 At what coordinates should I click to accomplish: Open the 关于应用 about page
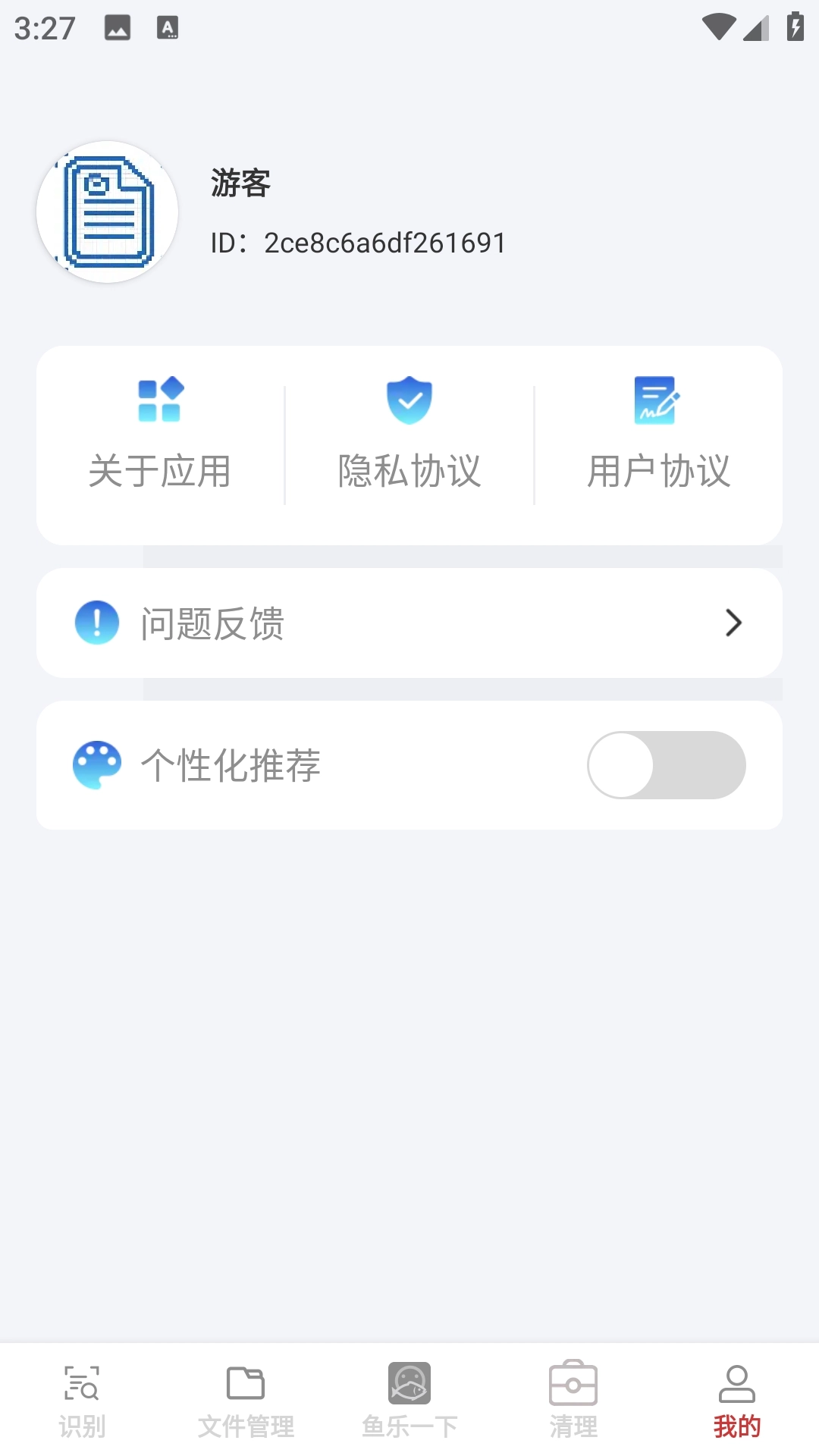pos(160,436)
